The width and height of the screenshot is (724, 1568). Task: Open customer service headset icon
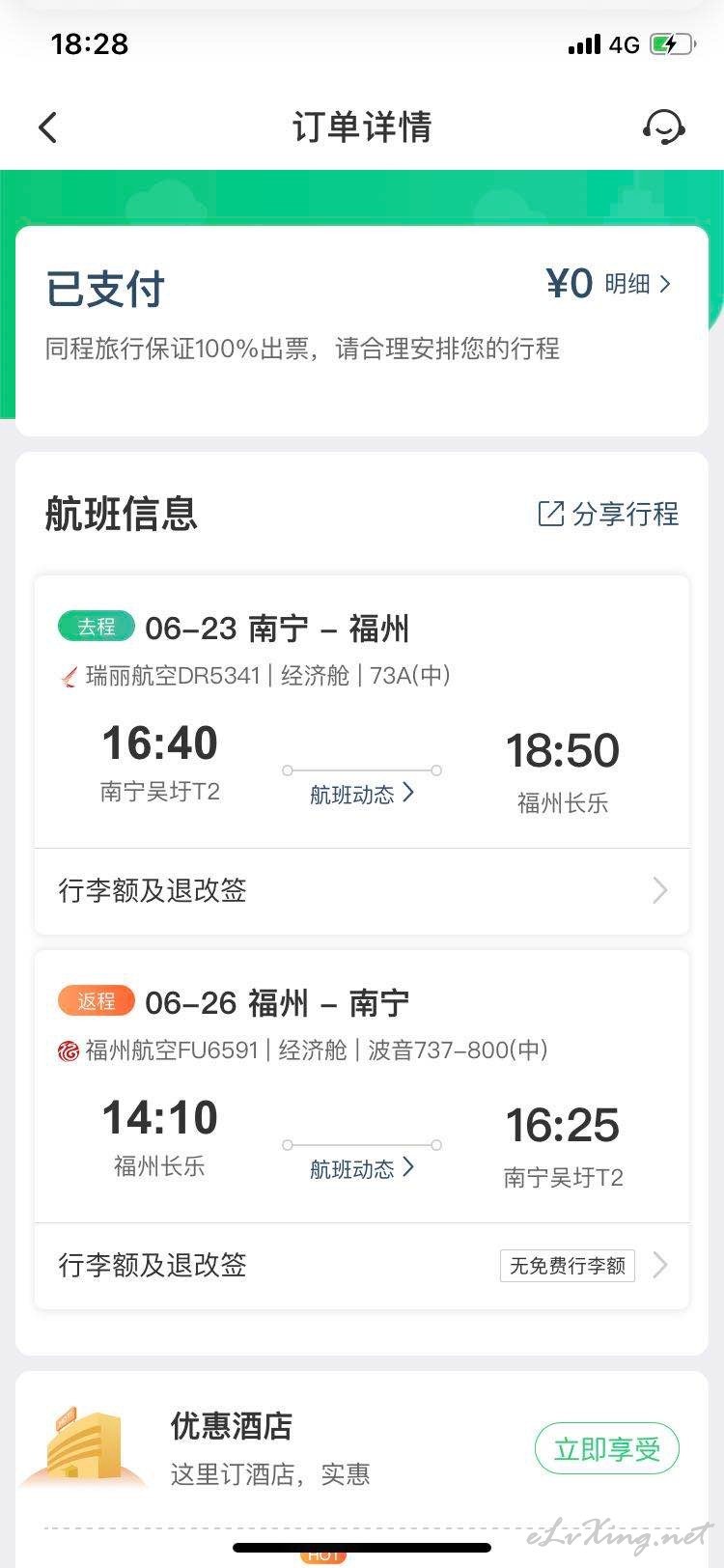point(663,126)
